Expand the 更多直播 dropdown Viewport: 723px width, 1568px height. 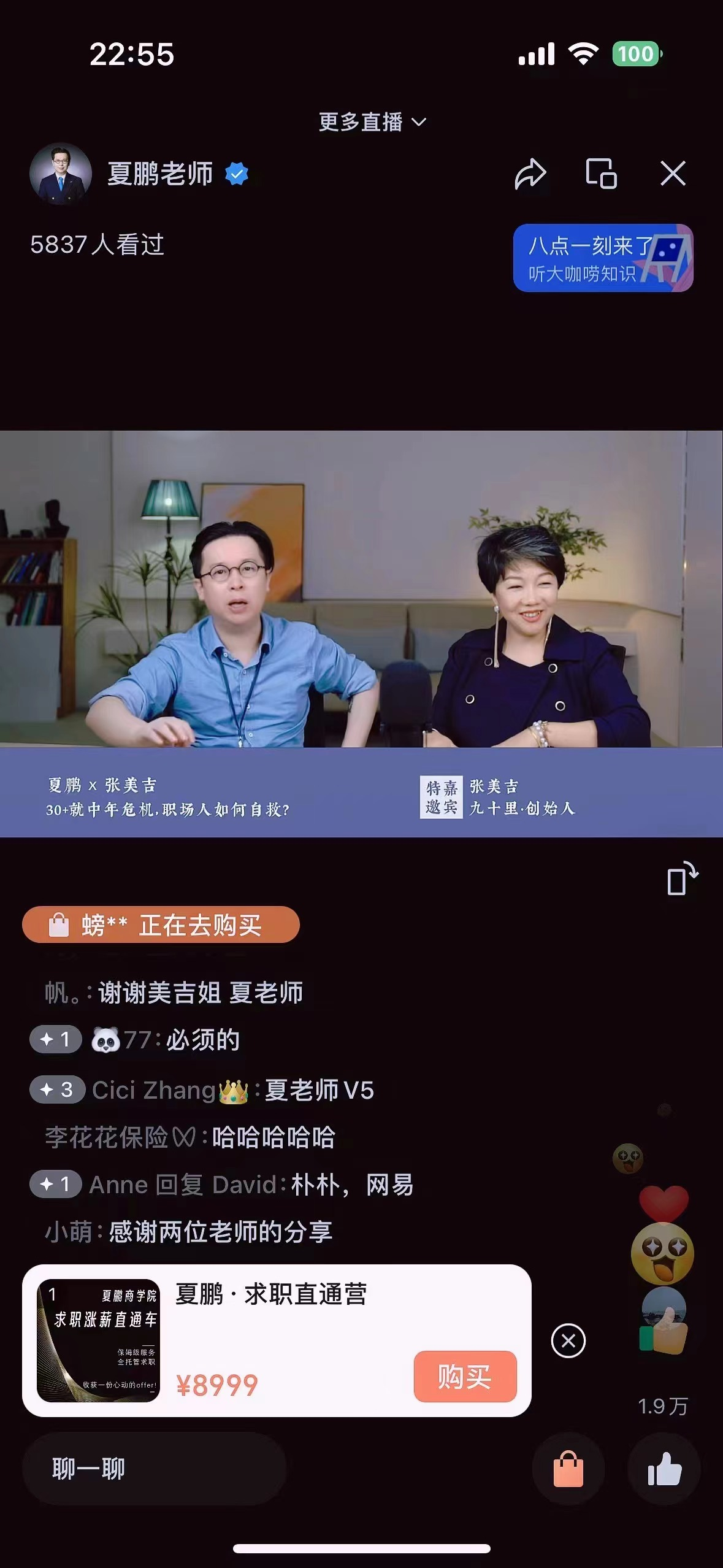372,122
